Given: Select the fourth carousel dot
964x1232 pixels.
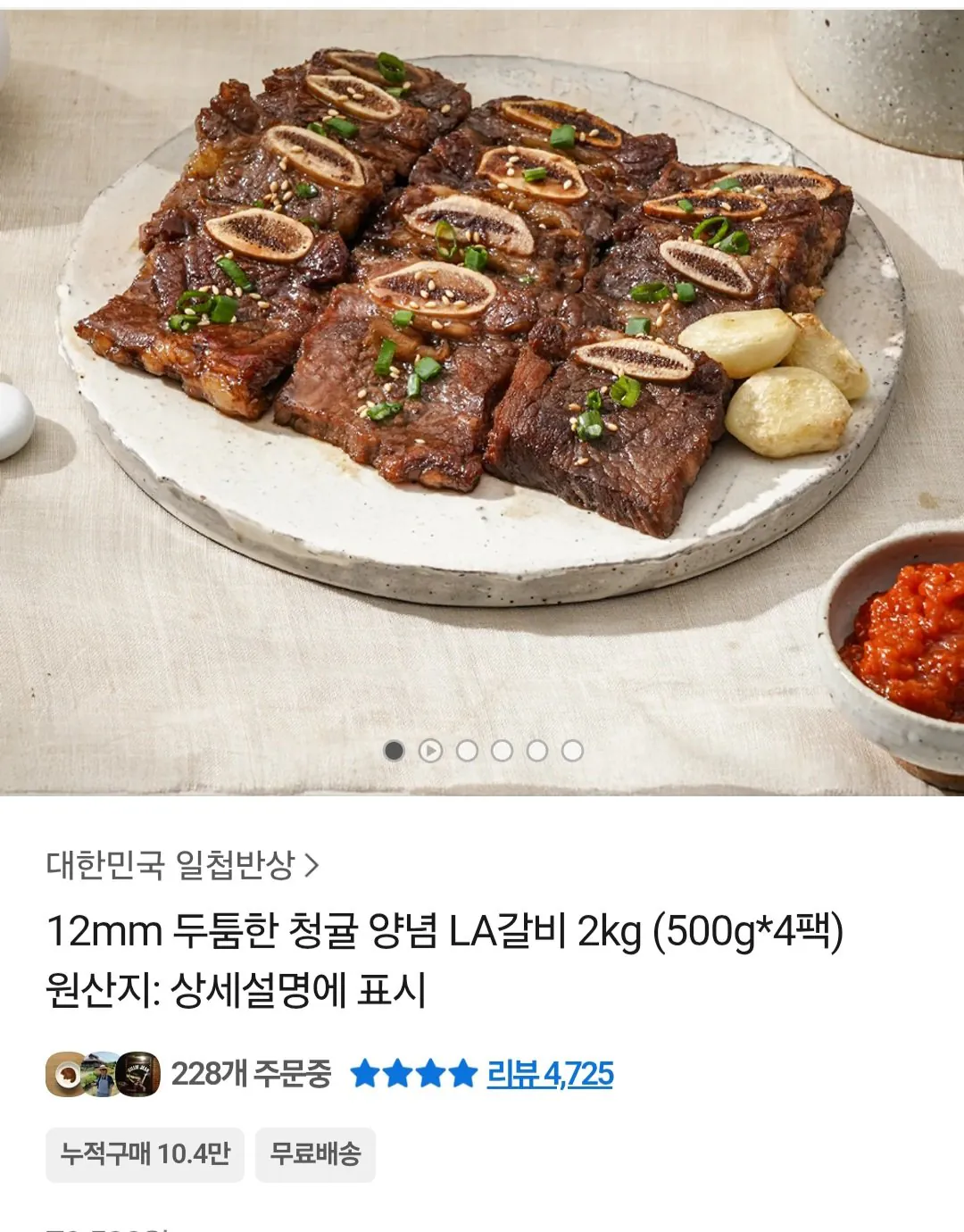Looking at the screenshot, I should click(x=502, y=750).
